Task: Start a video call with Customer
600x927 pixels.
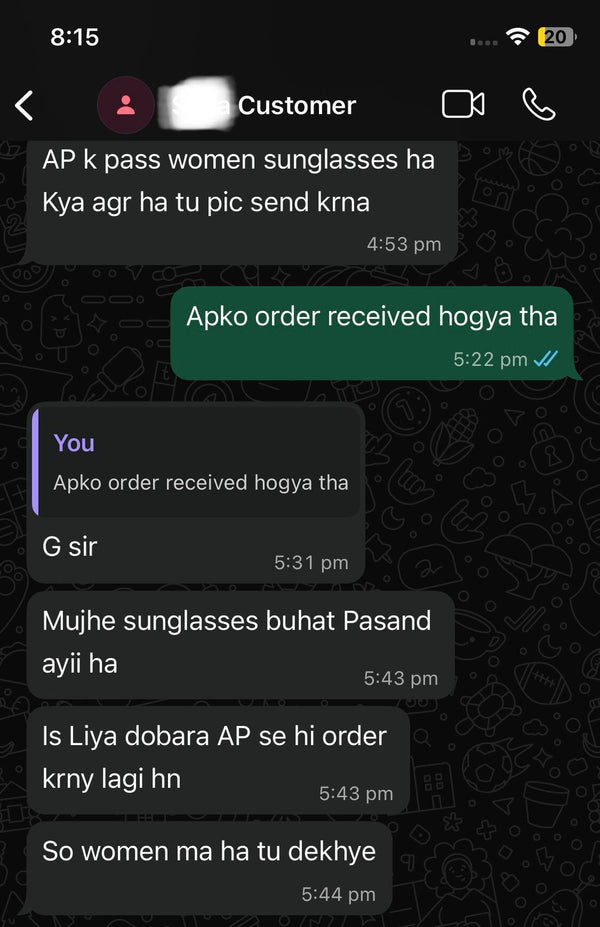Action: [463, 104]
